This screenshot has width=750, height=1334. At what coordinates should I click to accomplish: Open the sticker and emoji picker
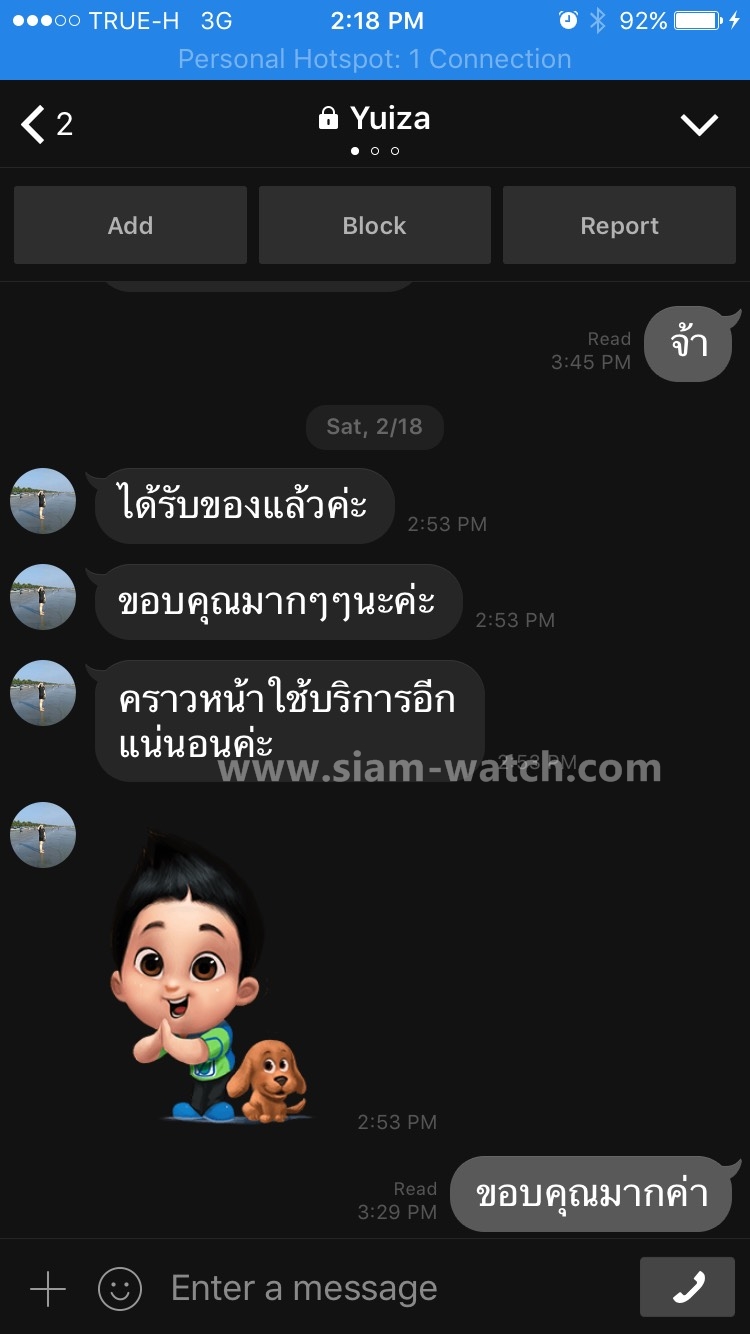(120, 1288)
